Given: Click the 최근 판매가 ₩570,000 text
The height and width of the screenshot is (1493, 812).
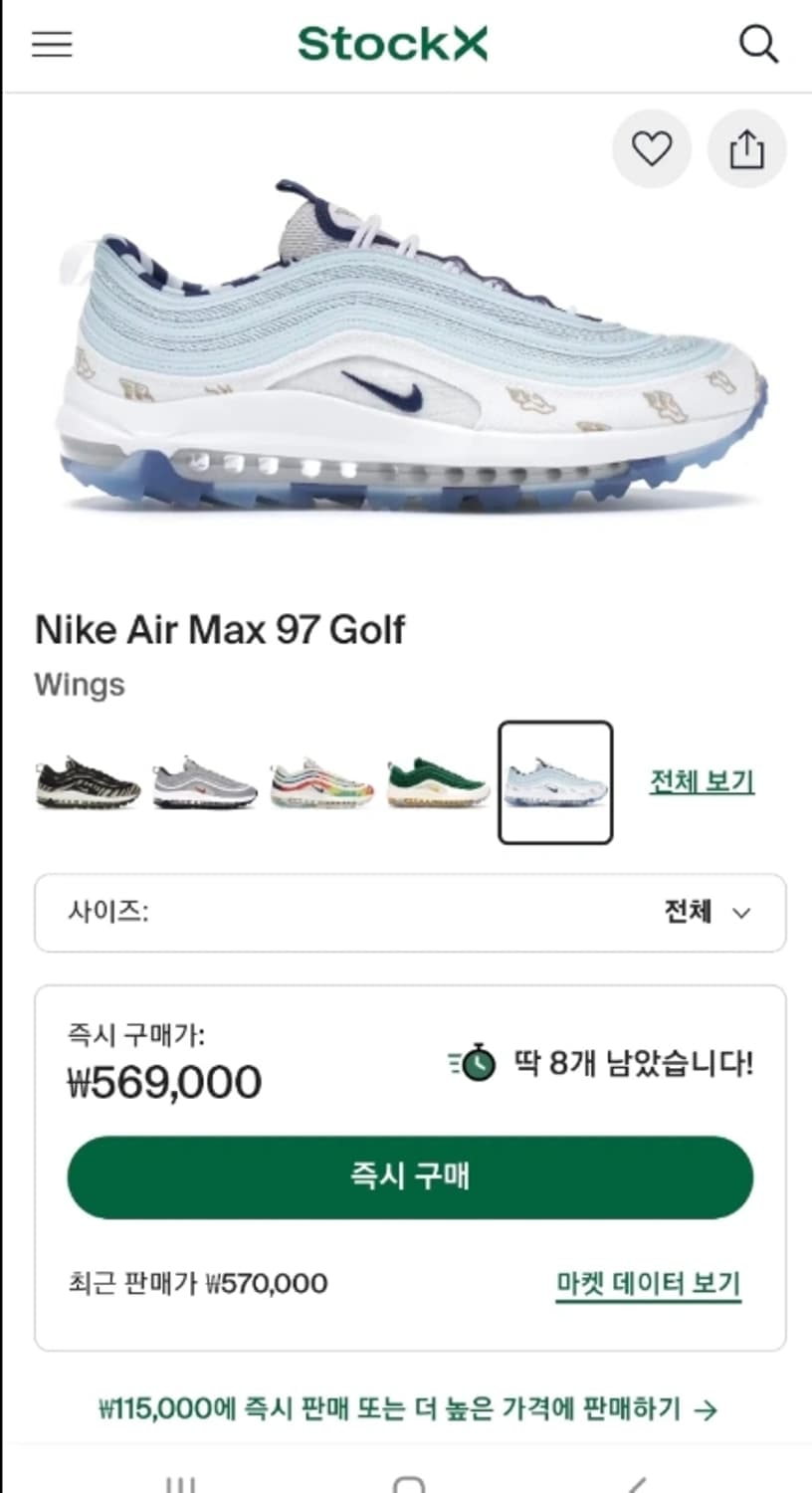Looking at the screenshot, I should (196, 1283).
